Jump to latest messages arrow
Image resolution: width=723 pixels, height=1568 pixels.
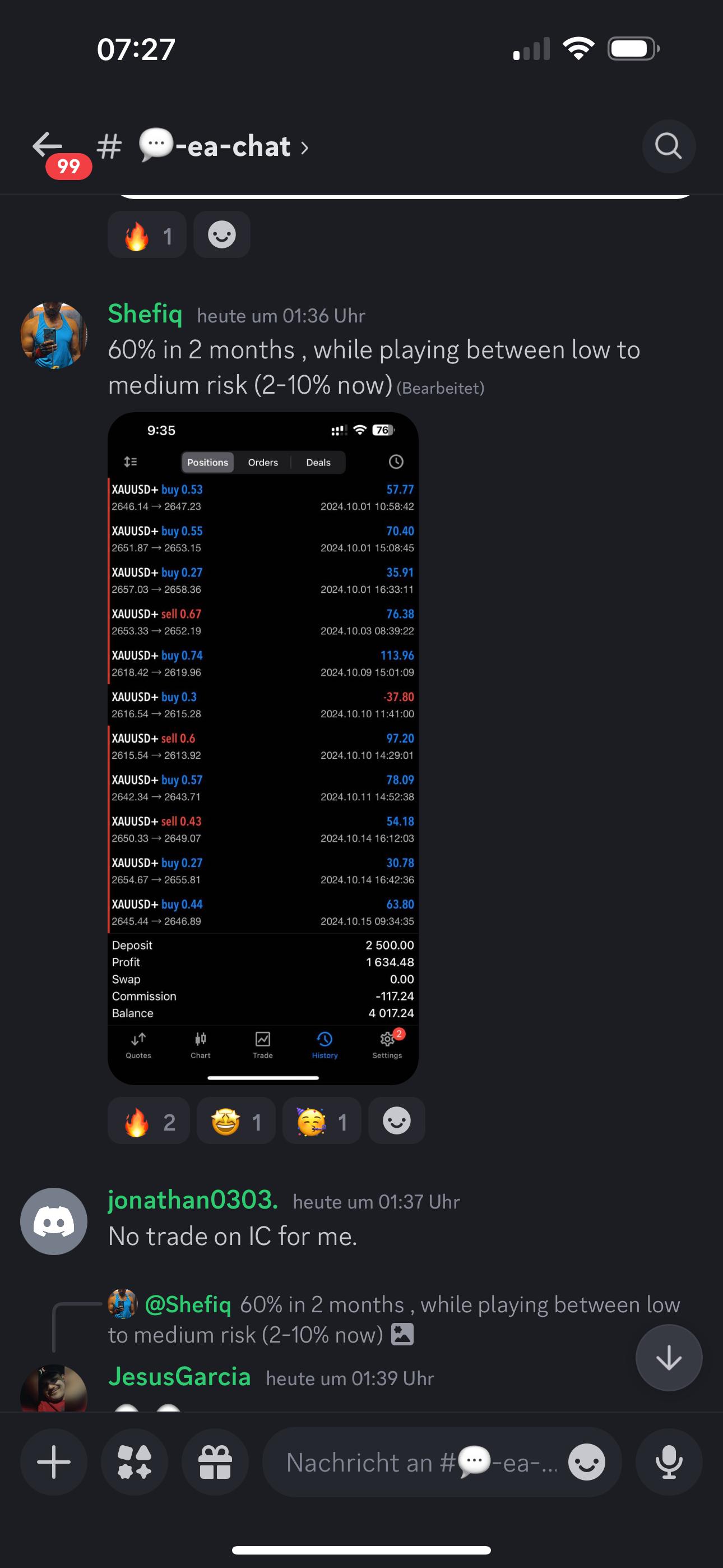668,1357
